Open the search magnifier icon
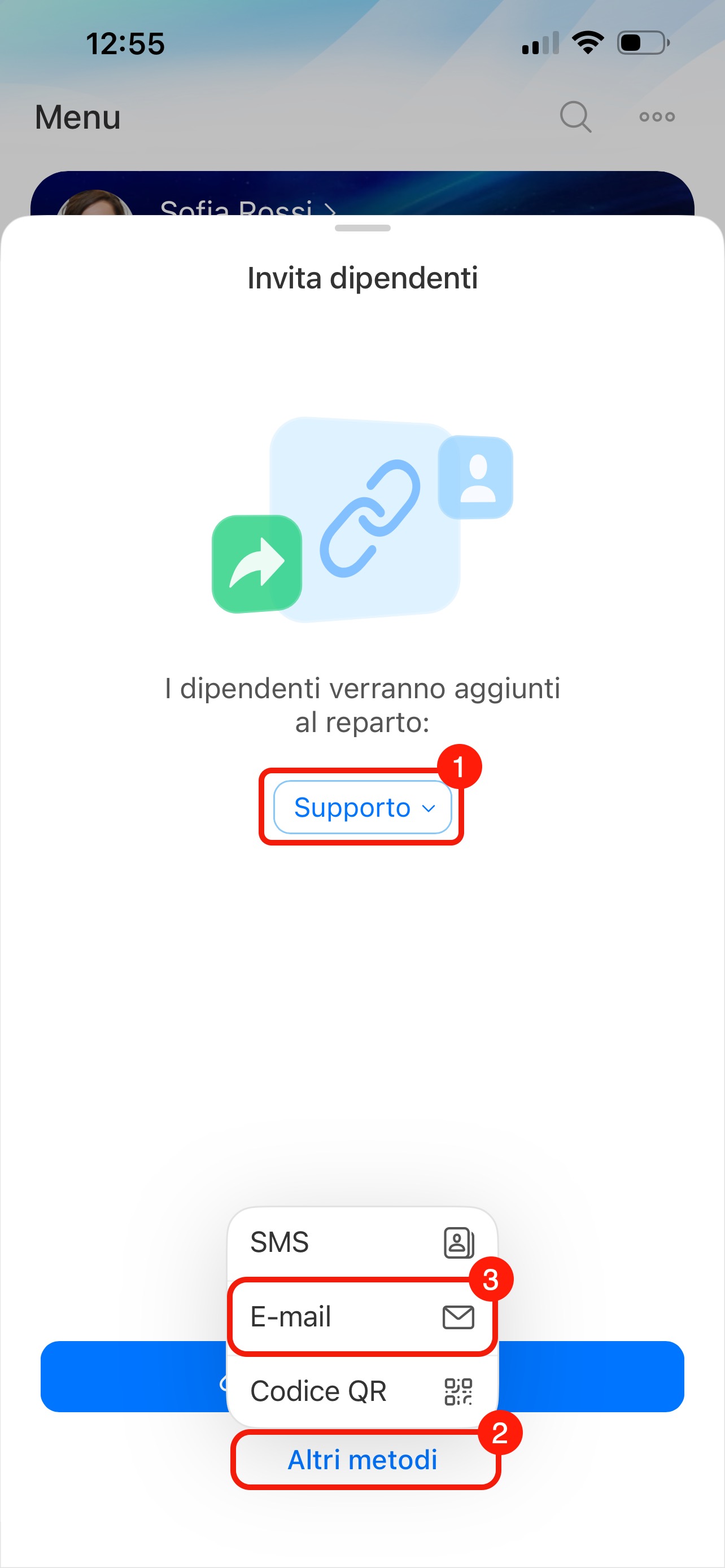The width and height of the screenshot is (725, 1568). point(575,116)
